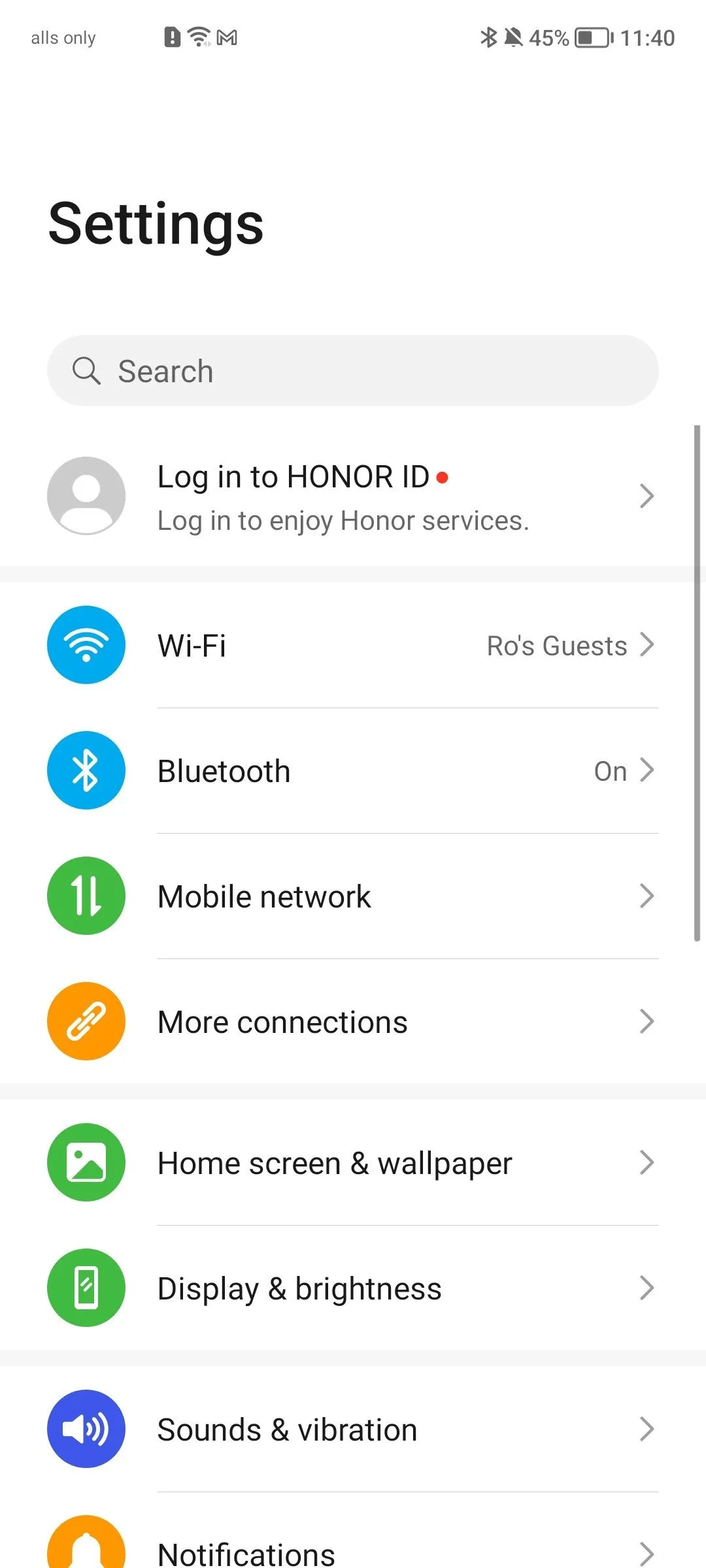Open More connections

(x=353, y=1022)
